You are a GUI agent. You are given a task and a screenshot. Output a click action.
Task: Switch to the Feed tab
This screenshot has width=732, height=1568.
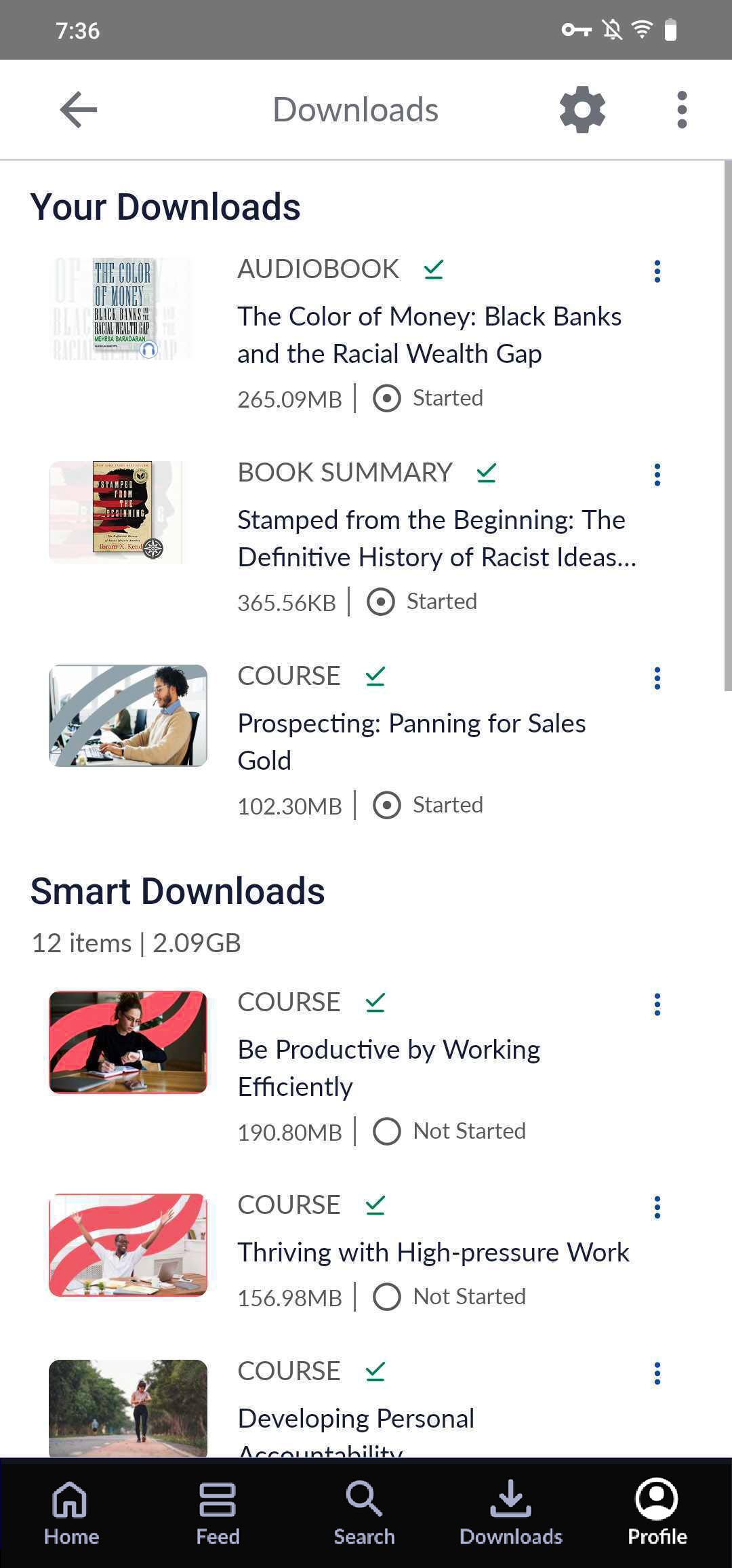pos(218,1514)
